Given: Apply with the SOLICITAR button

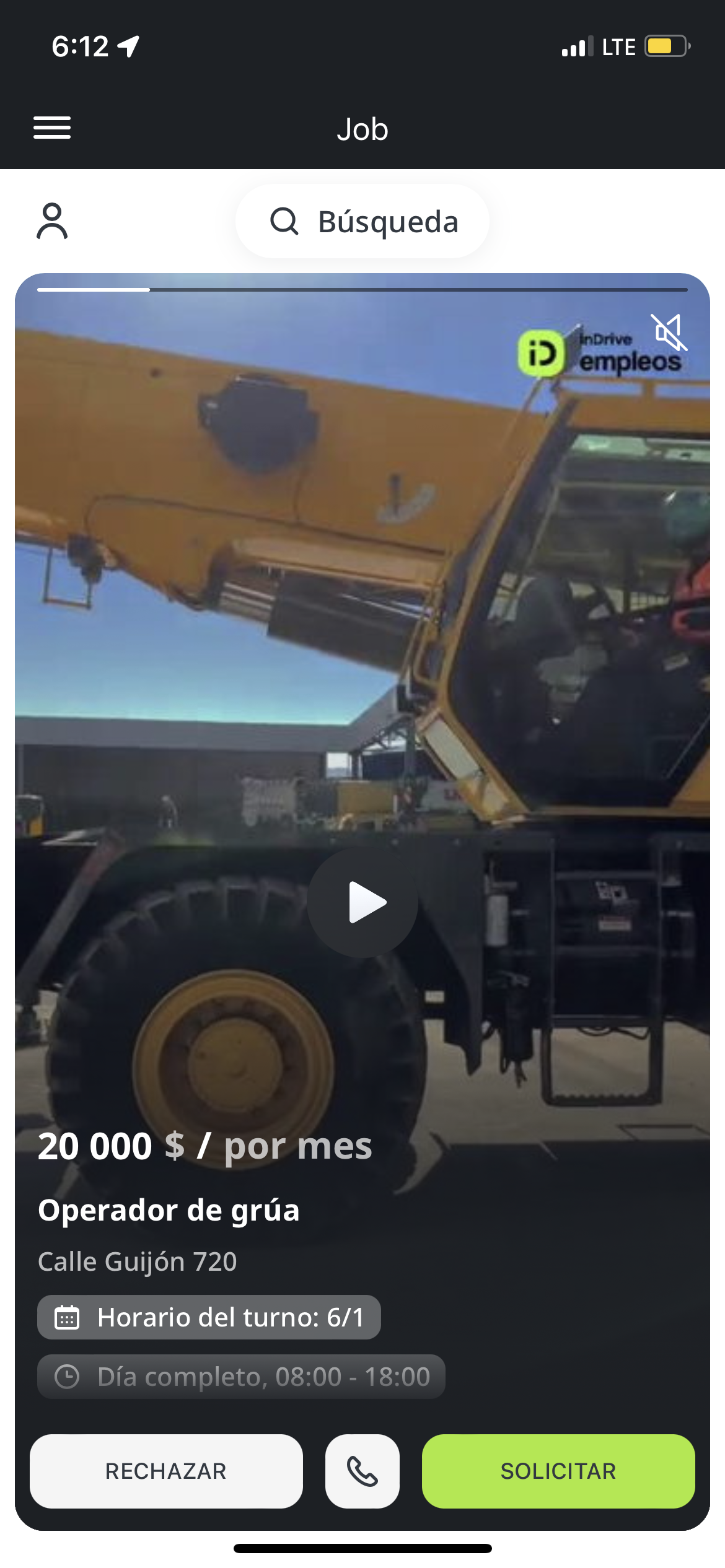Looking at the screenshot, I should (558, 1471).
